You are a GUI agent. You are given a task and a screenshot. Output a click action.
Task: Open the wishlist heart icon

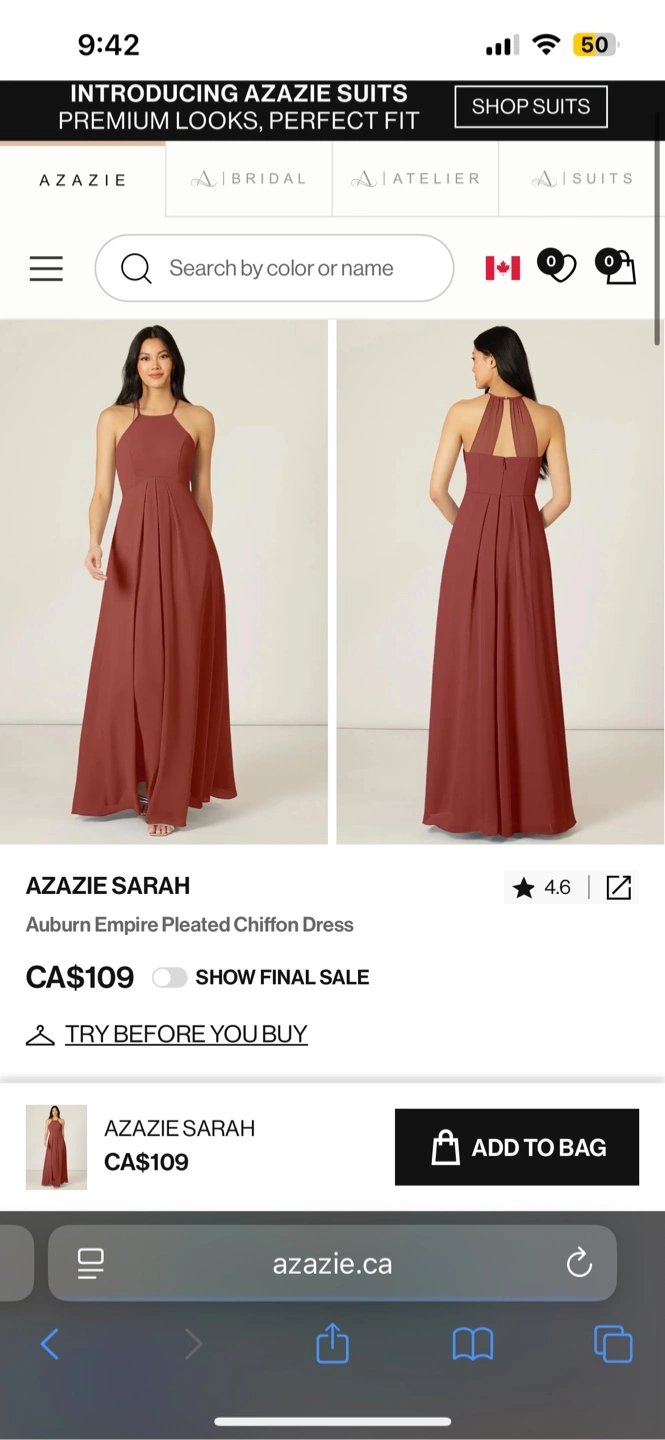click(x=557, y=267)
